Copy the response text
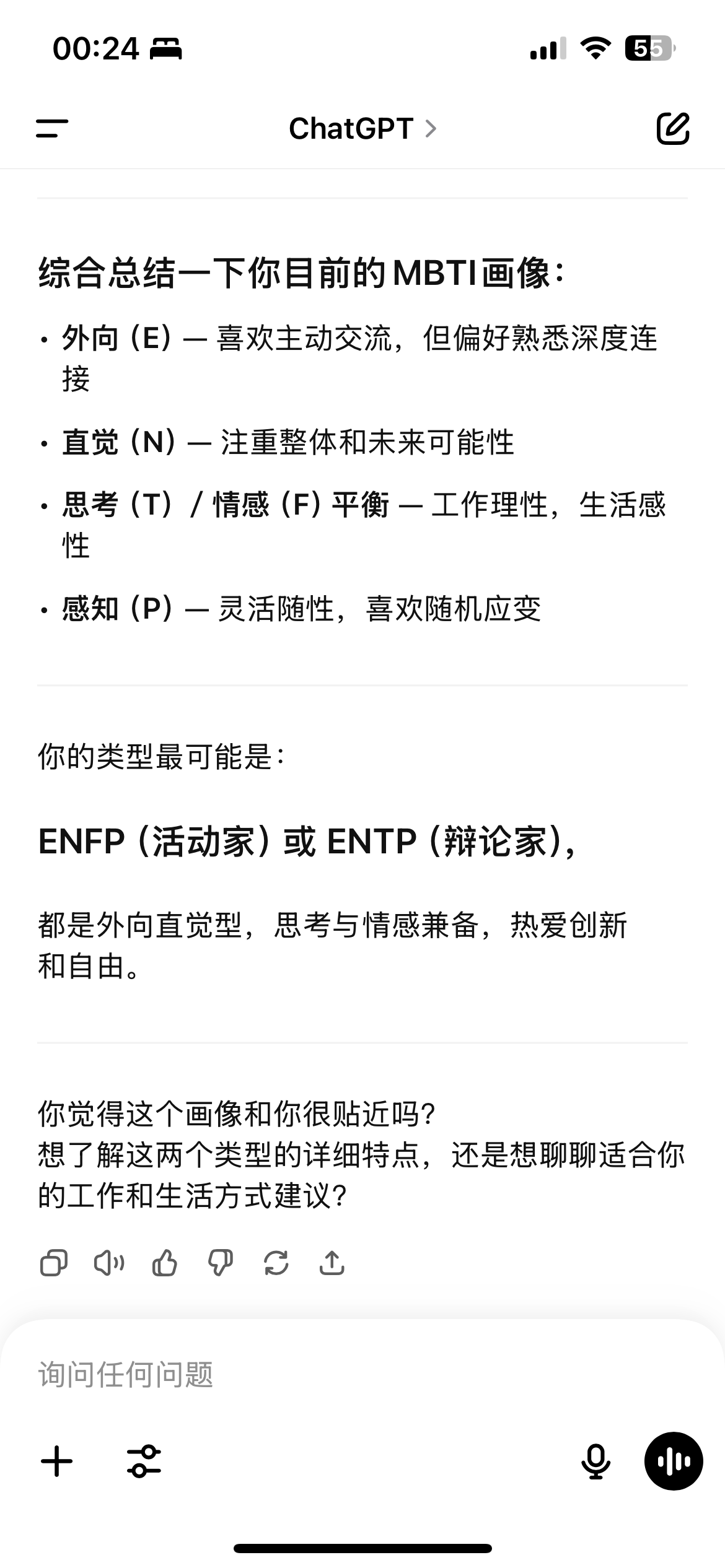This screenshot has height=1568, width=725. [54, 1263]
